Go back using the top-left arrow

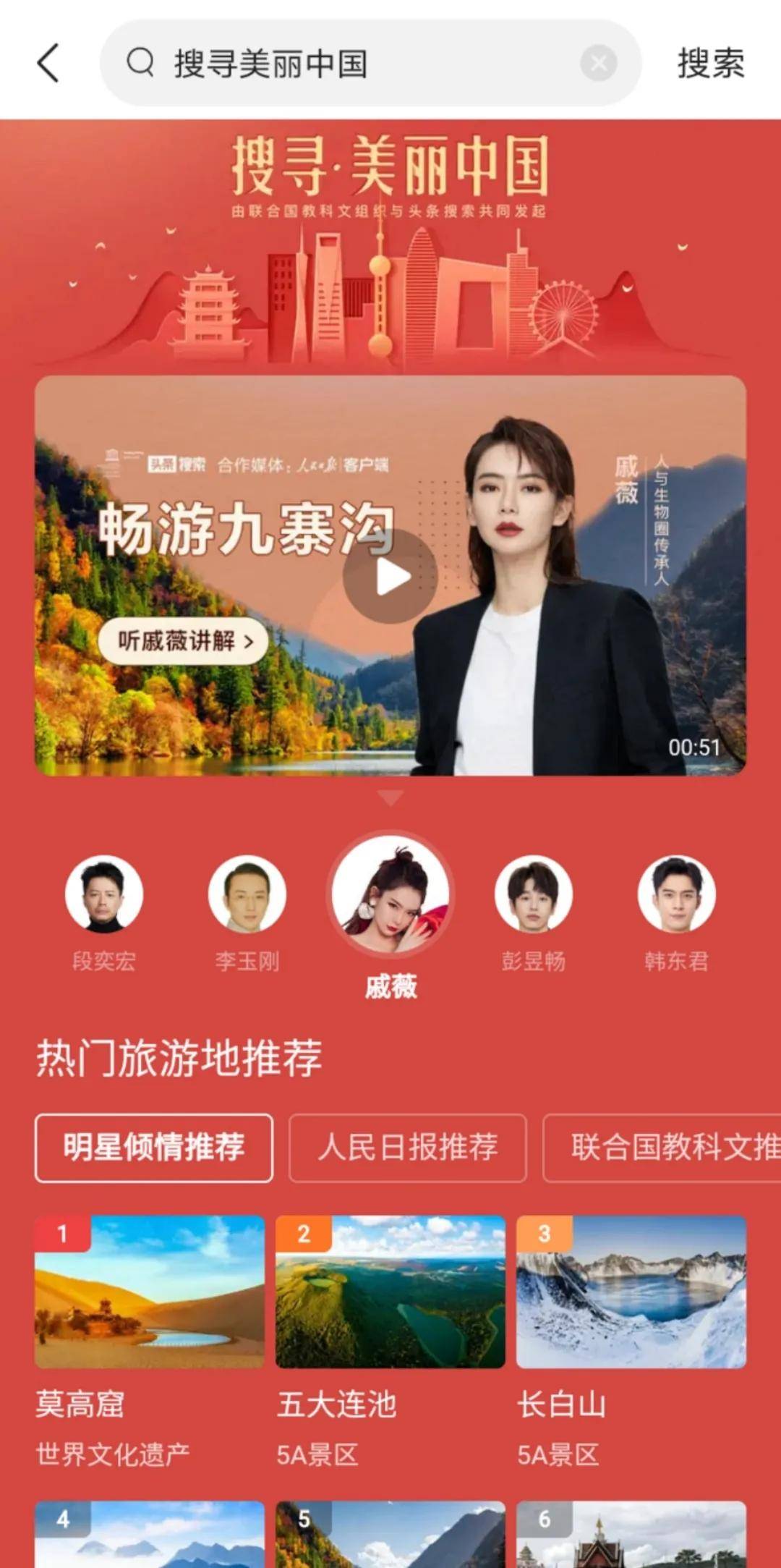48,63
